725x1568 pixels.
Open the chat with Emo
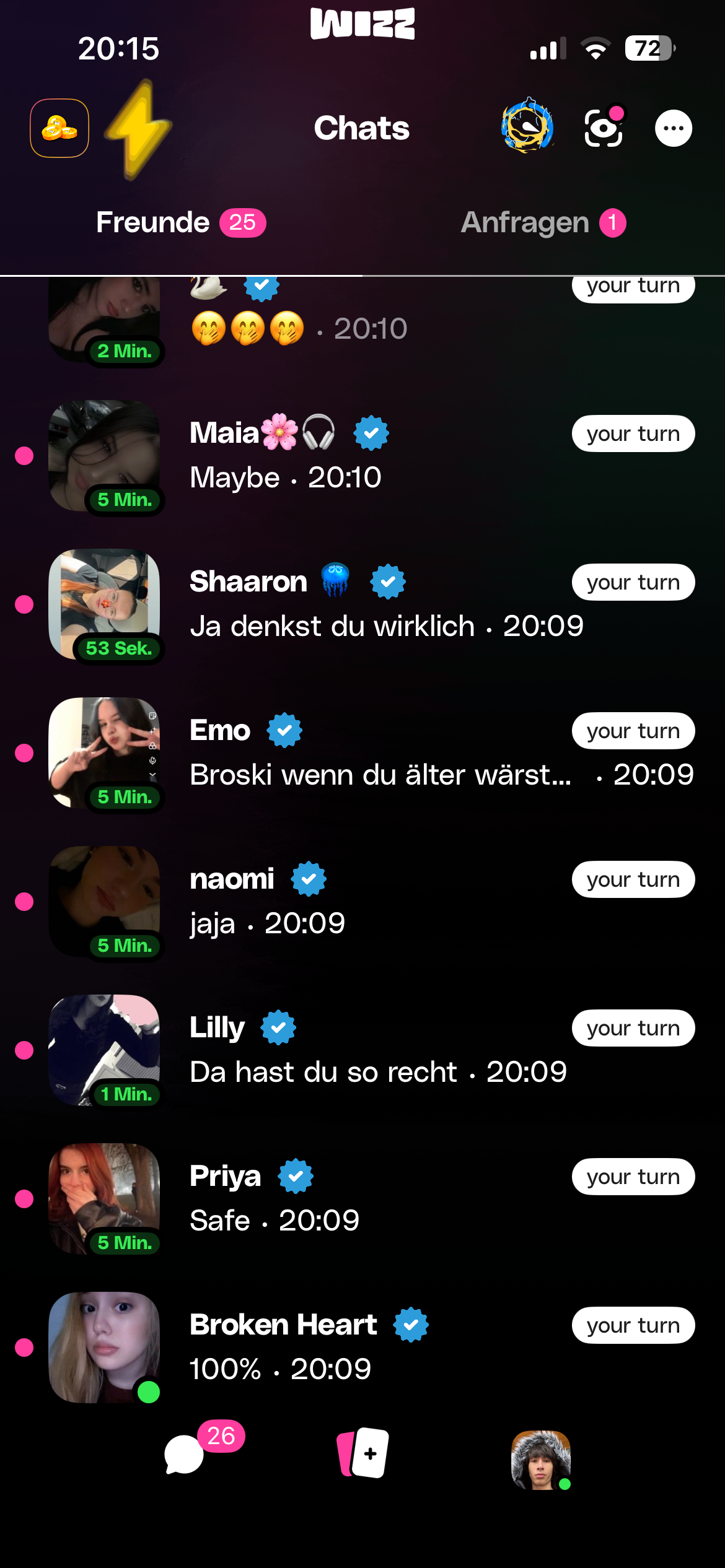click(372, 753)
